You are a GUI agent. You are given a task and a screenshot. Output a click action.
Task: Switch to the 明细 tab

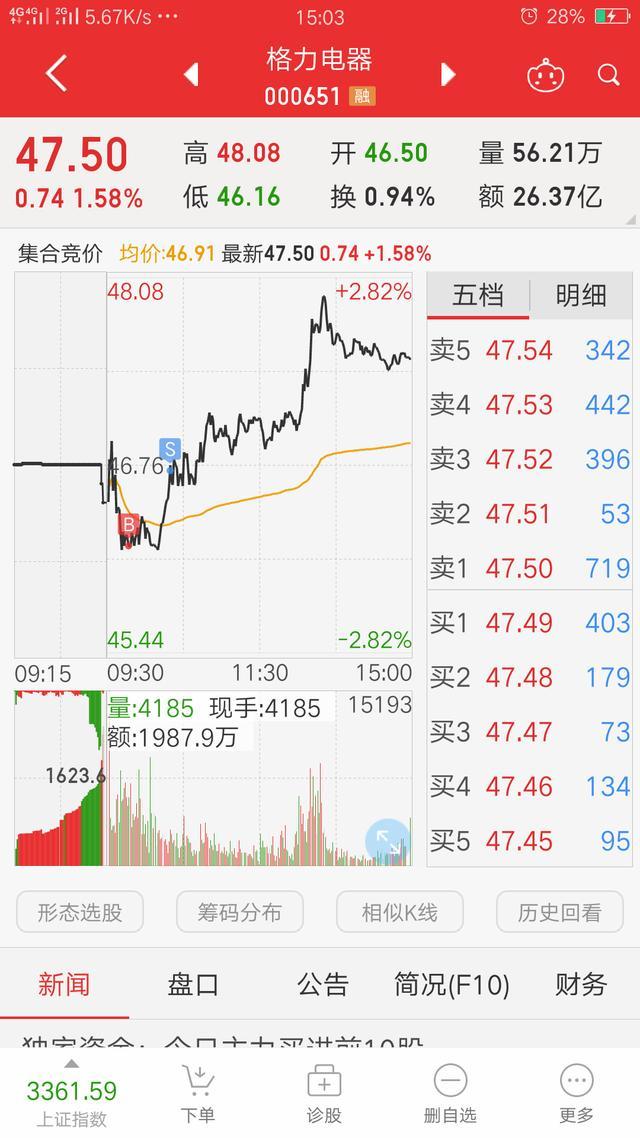tap(581, 296)
